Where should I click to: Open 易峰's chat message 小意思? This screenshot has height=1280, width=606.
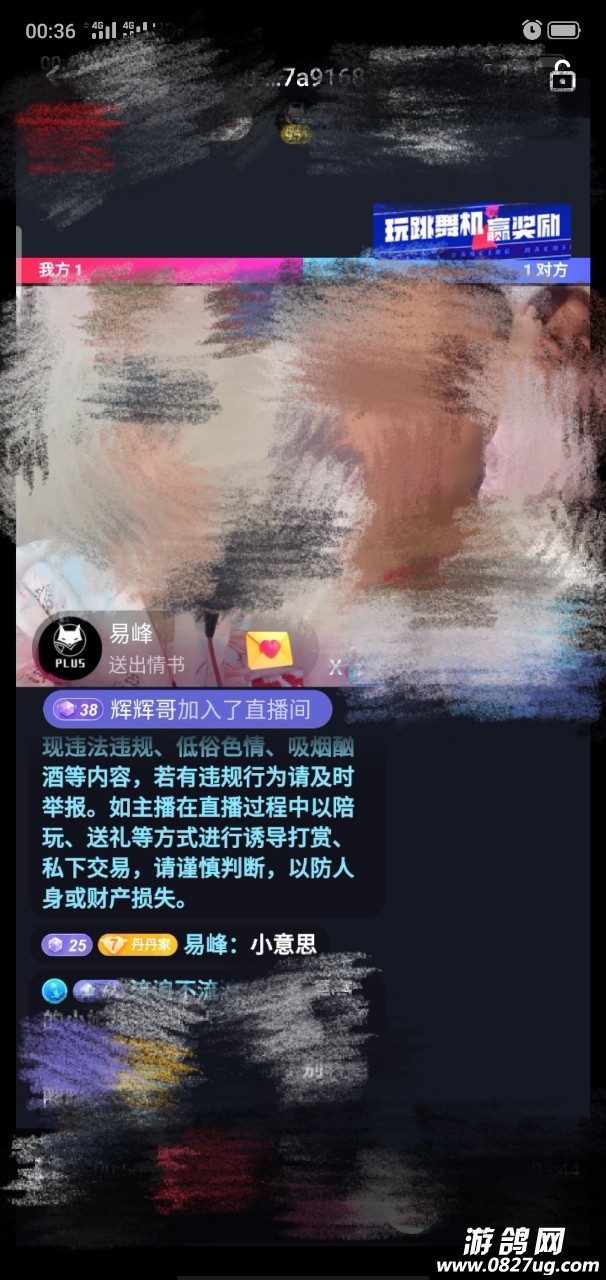[x=250, y=944]
